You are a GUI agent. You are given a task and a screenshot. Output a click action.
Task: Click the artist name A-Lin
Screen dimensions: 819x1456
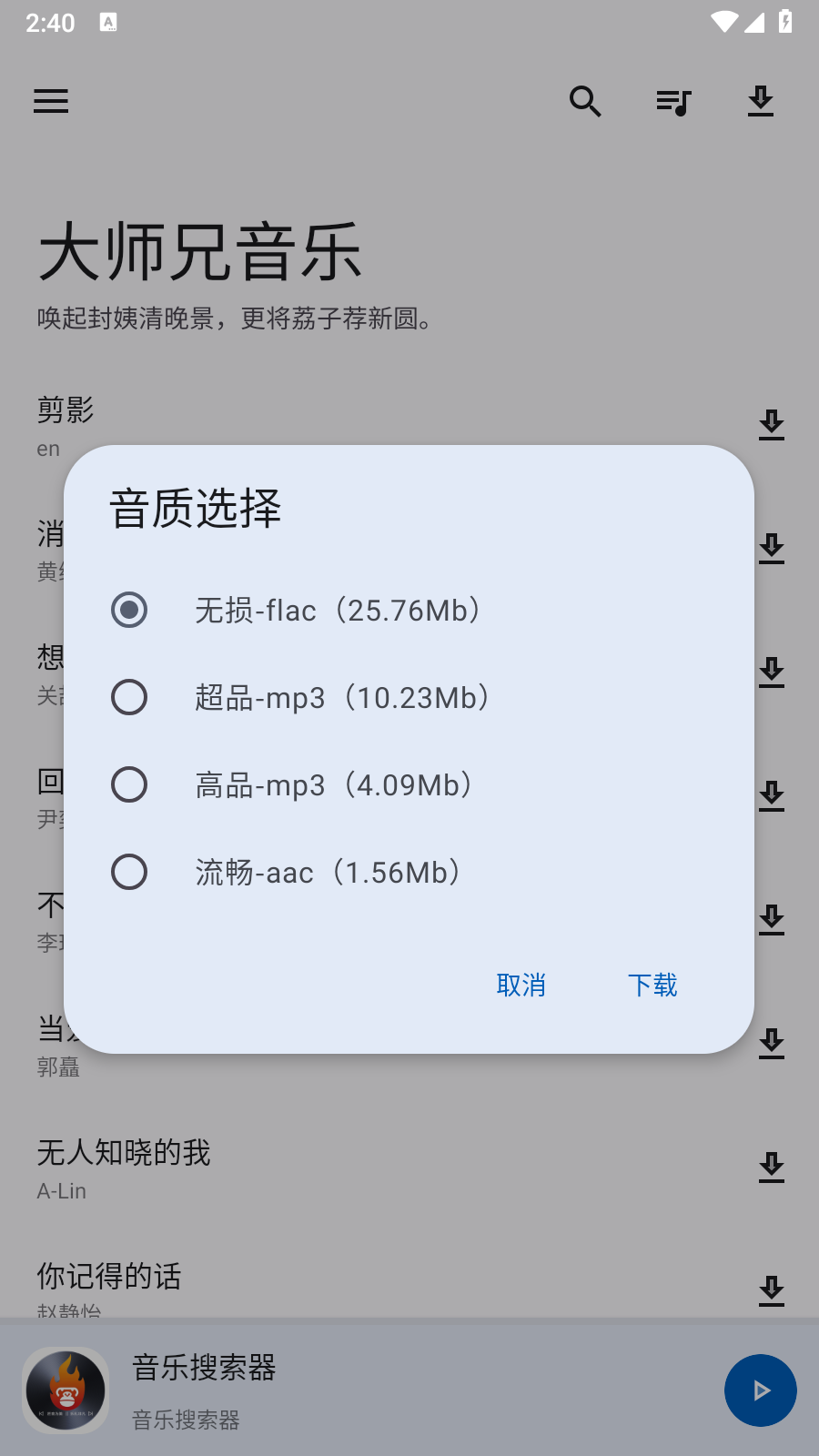60,1190
